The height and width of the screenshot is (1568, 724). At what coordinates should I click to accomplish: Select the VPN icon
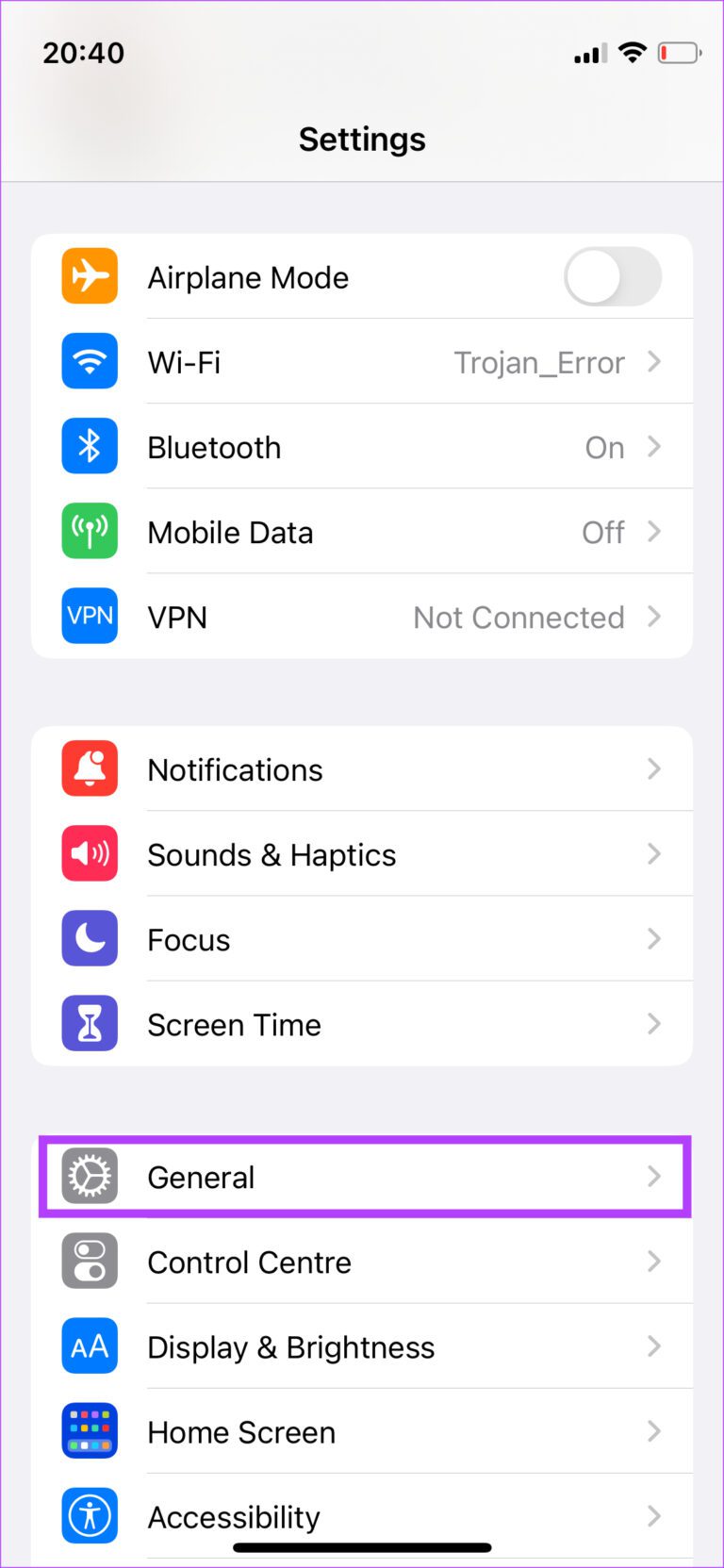[x=89, y=616]
